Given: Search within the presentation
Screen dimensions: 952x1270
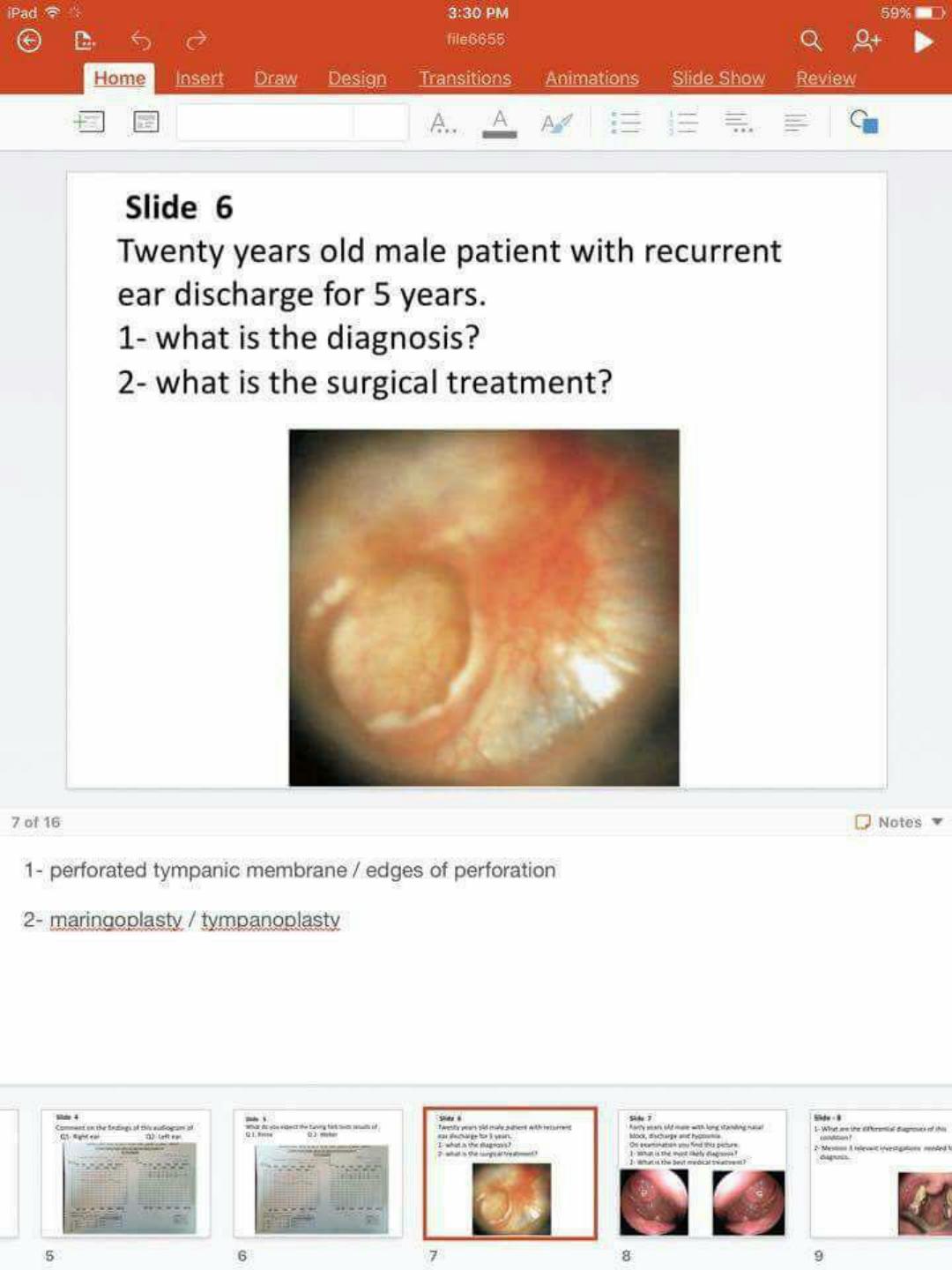Looking at the screenshot, I should pos(811,41).
